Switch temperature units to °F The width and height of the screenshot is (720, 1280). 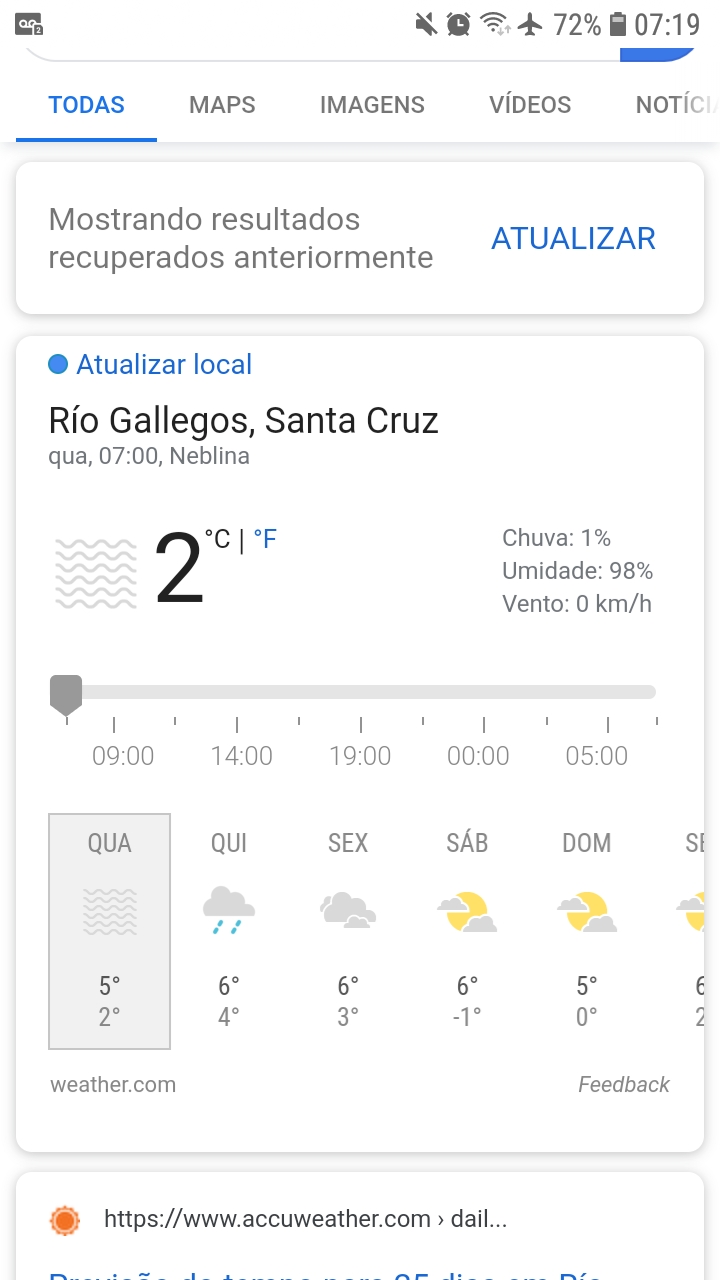click(x=265, y=540)
